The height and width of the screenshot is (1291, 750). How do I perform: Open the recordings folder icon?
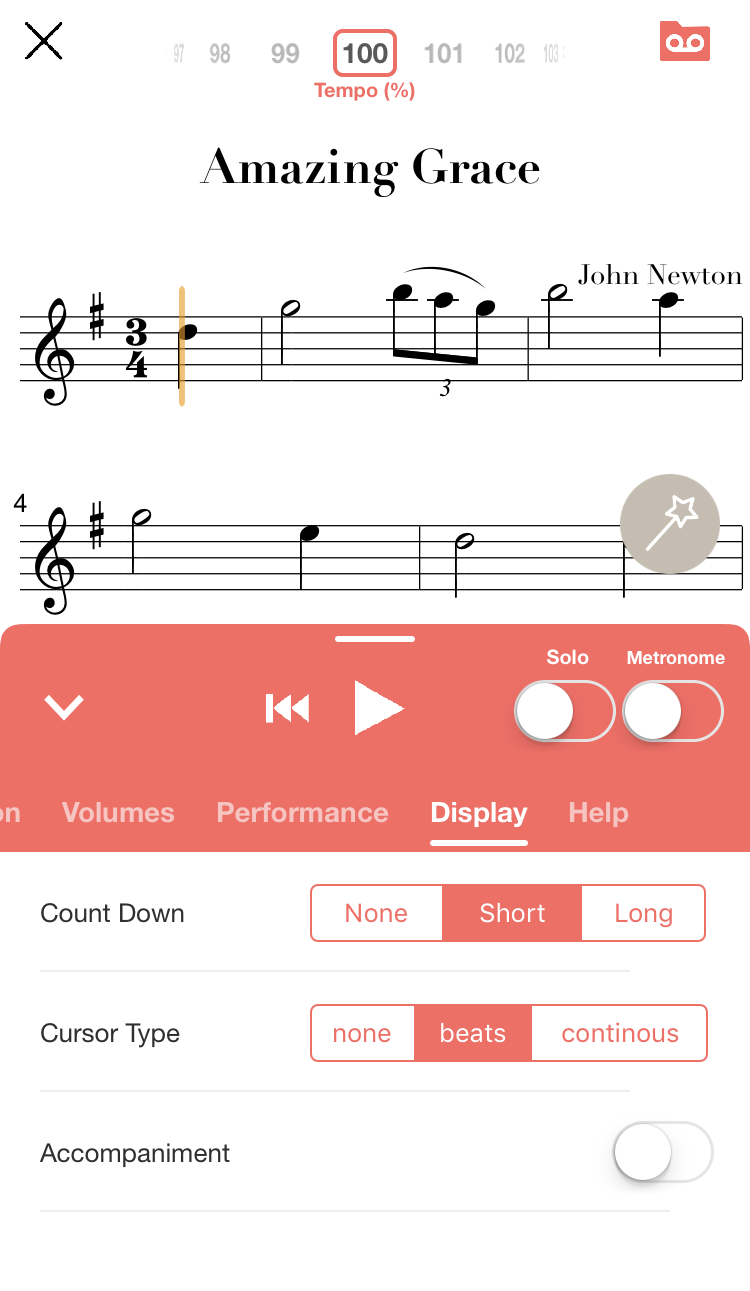(x=685, y=41)
